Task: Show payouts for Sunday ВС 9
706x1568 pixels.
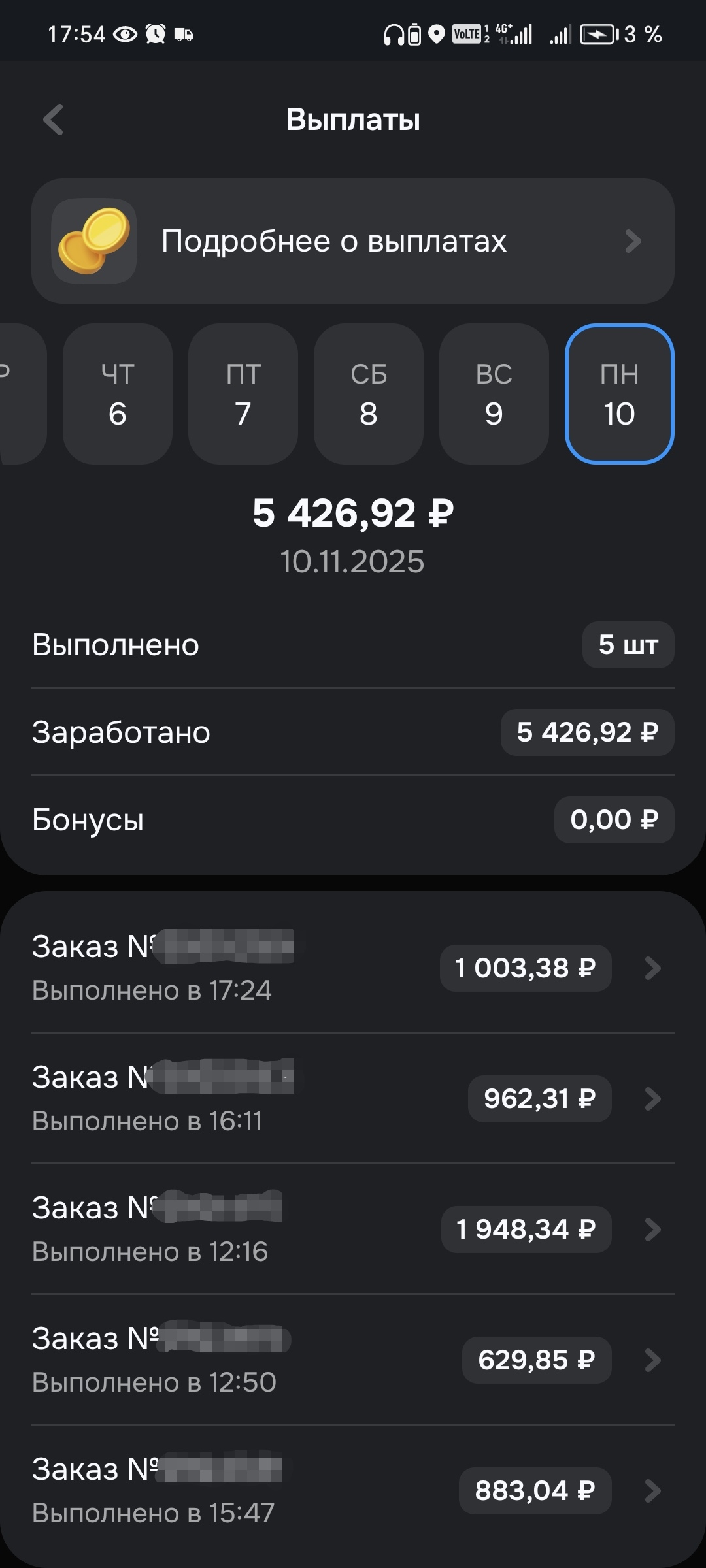Action: pos(494,395)
